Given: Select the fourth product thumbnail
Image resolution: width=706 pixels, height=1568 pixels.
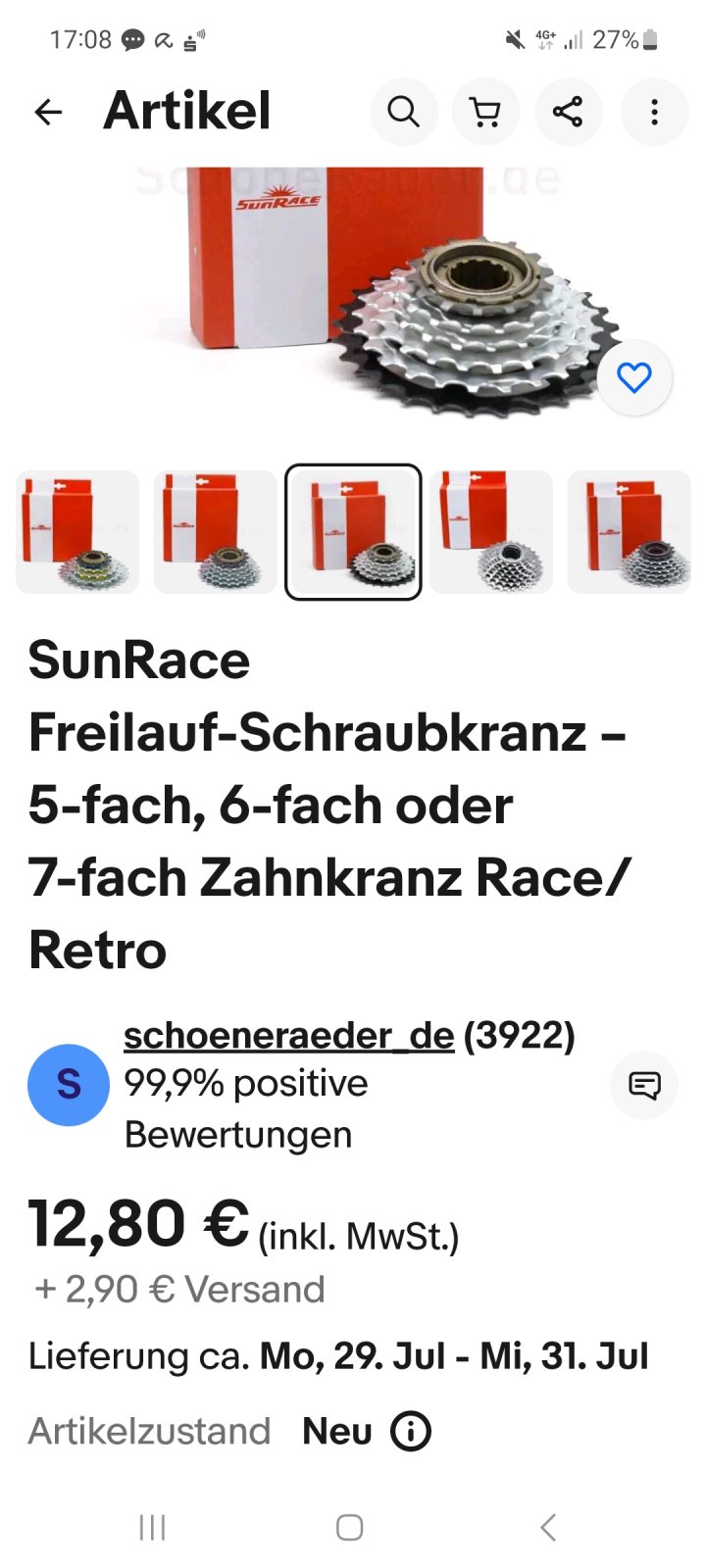Looking at the screenshot, I should tap(491, 532).
